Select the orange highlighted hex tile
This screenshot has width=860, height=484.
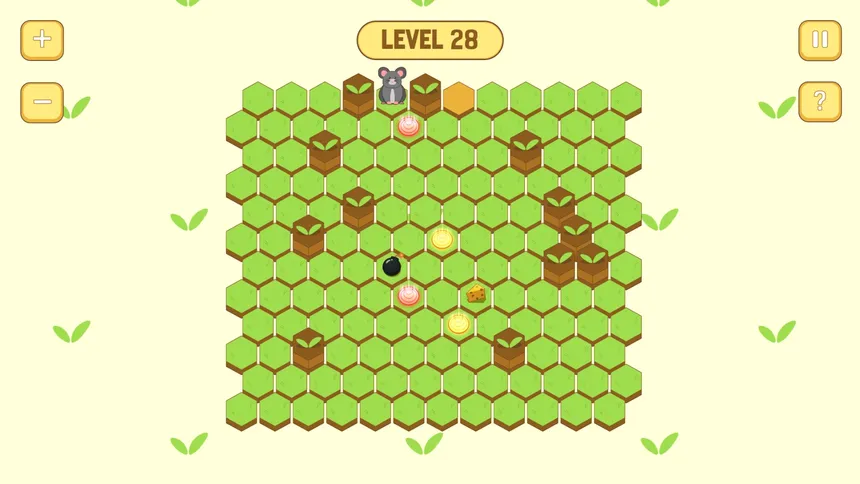459,98
